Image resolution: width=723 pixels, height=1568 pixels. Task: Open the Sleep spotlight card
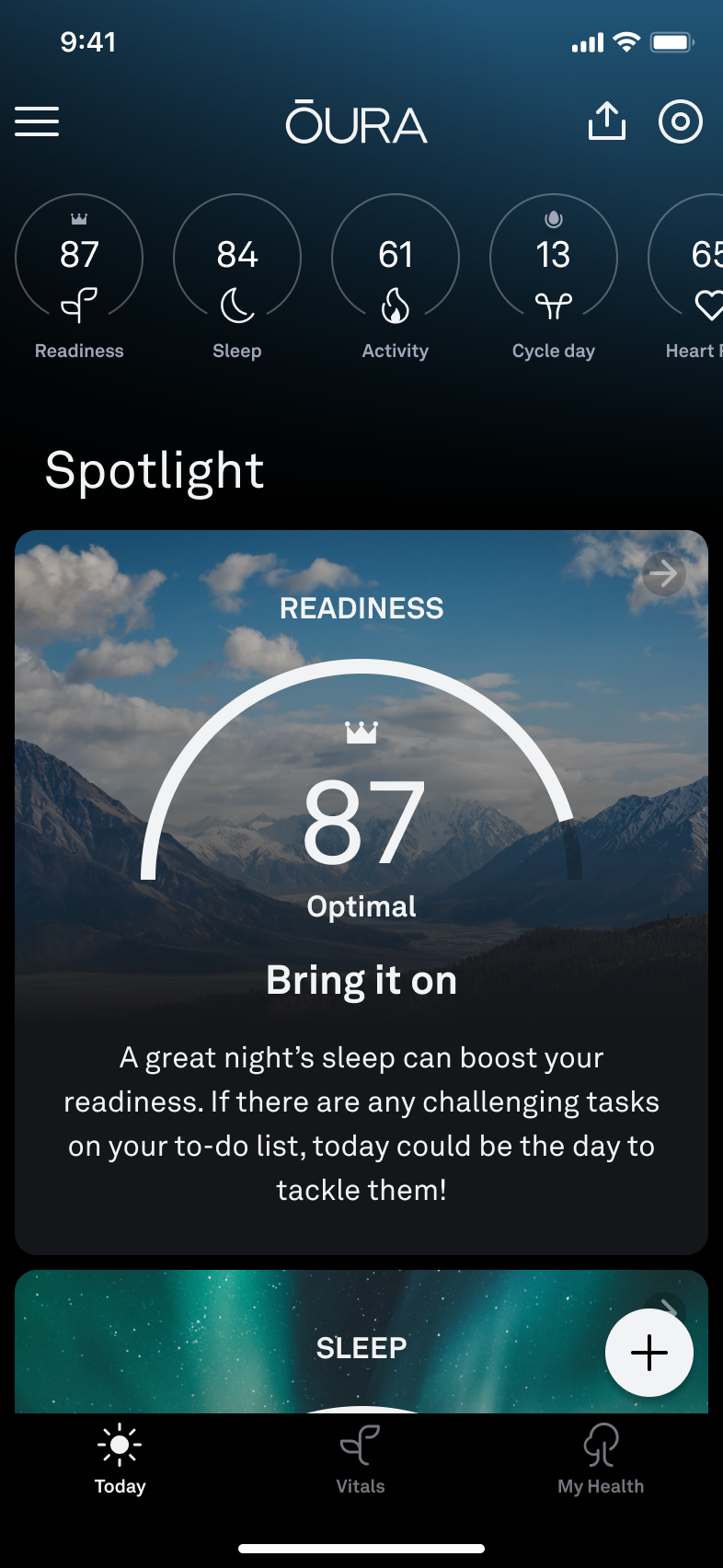click(x=361, y=1347)
